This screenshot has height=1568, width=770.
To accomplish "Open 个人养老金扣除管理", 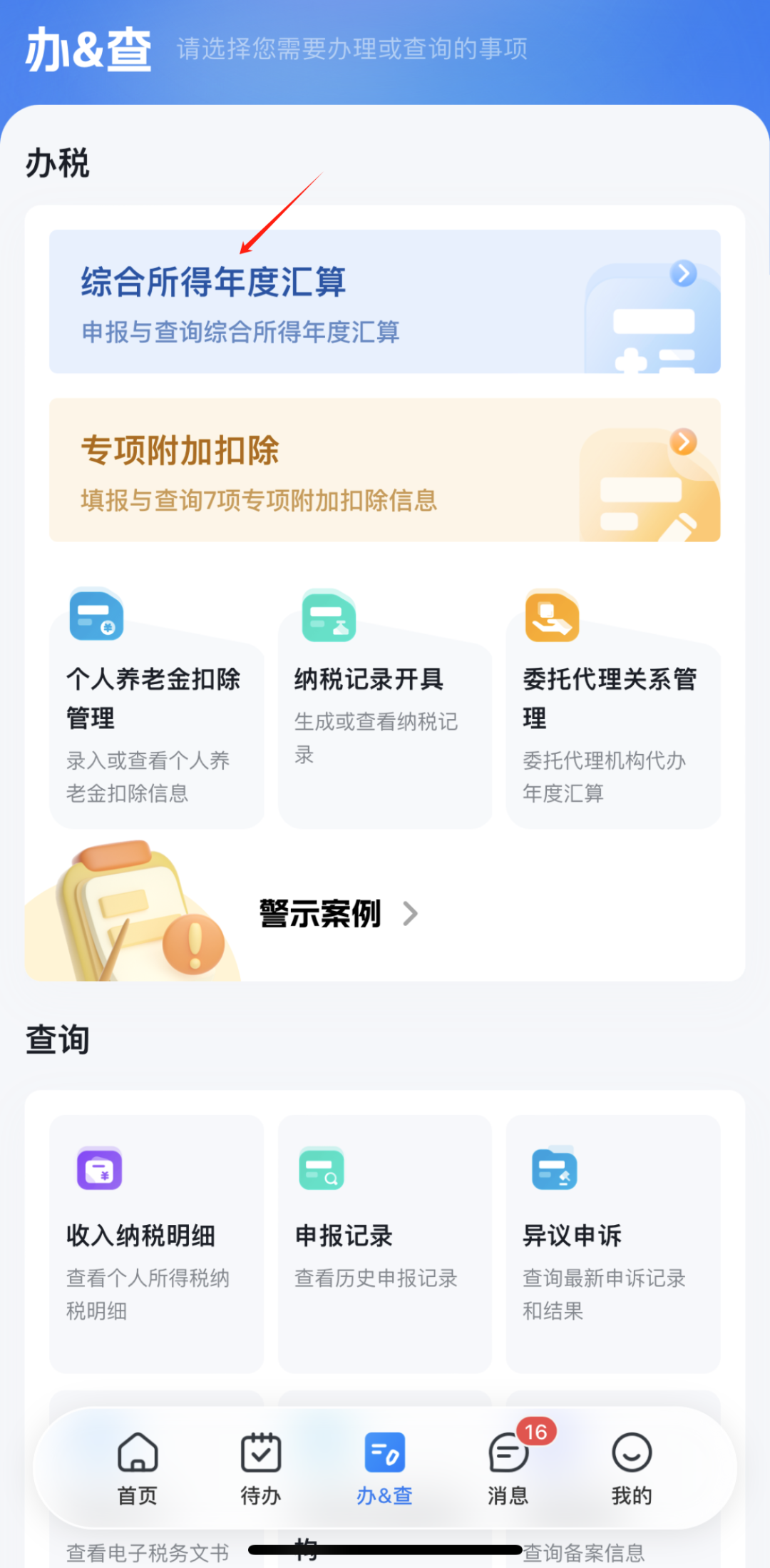I will pyautogui.click(x=156, y=713).
